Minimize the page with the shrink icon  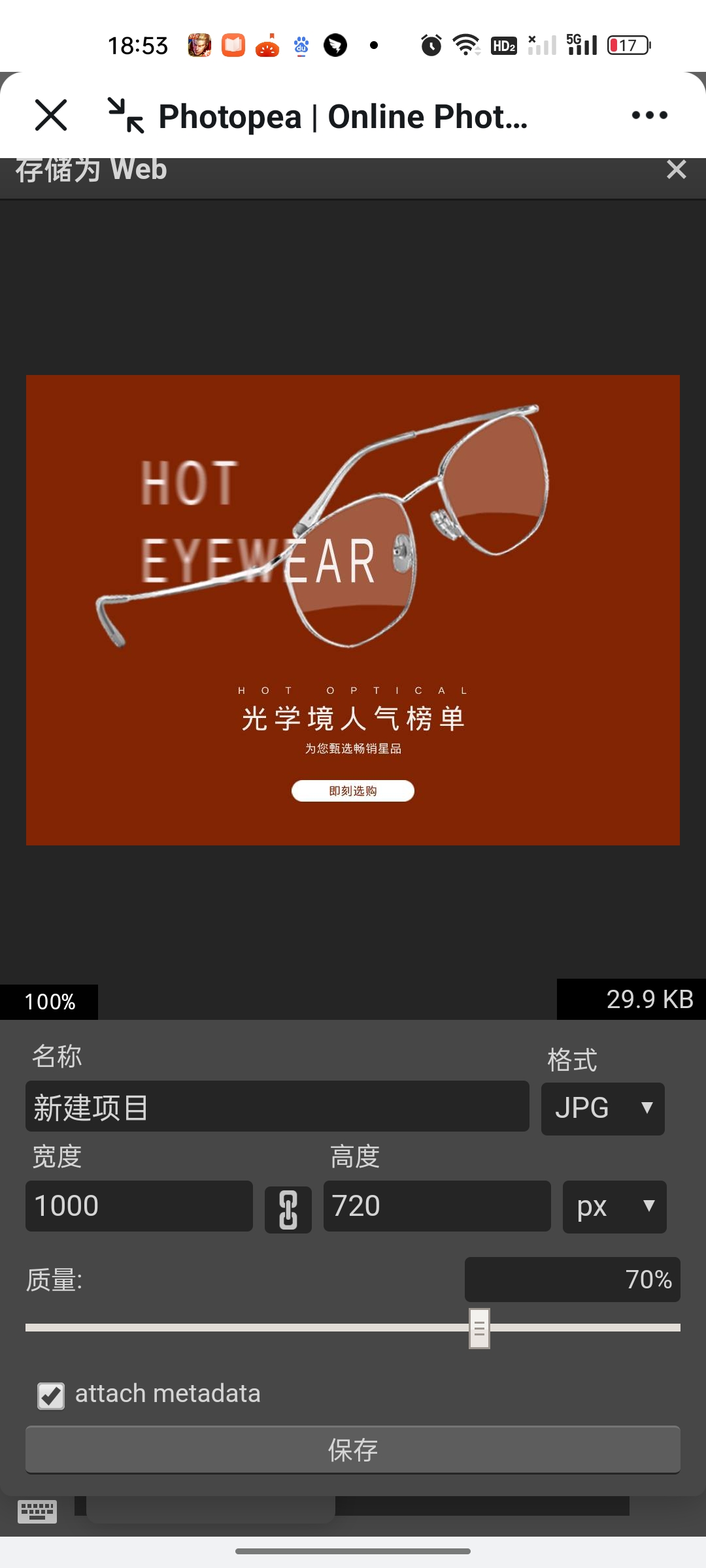click(126, 116)
